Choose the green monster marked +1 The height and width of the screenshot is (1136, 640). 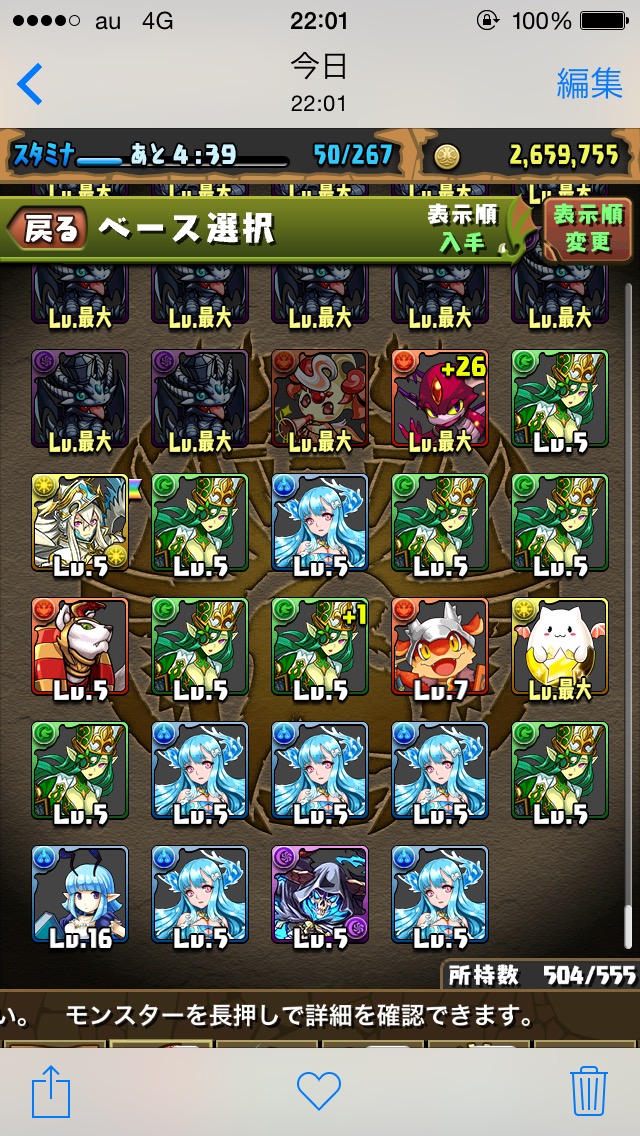coord(320,646)
